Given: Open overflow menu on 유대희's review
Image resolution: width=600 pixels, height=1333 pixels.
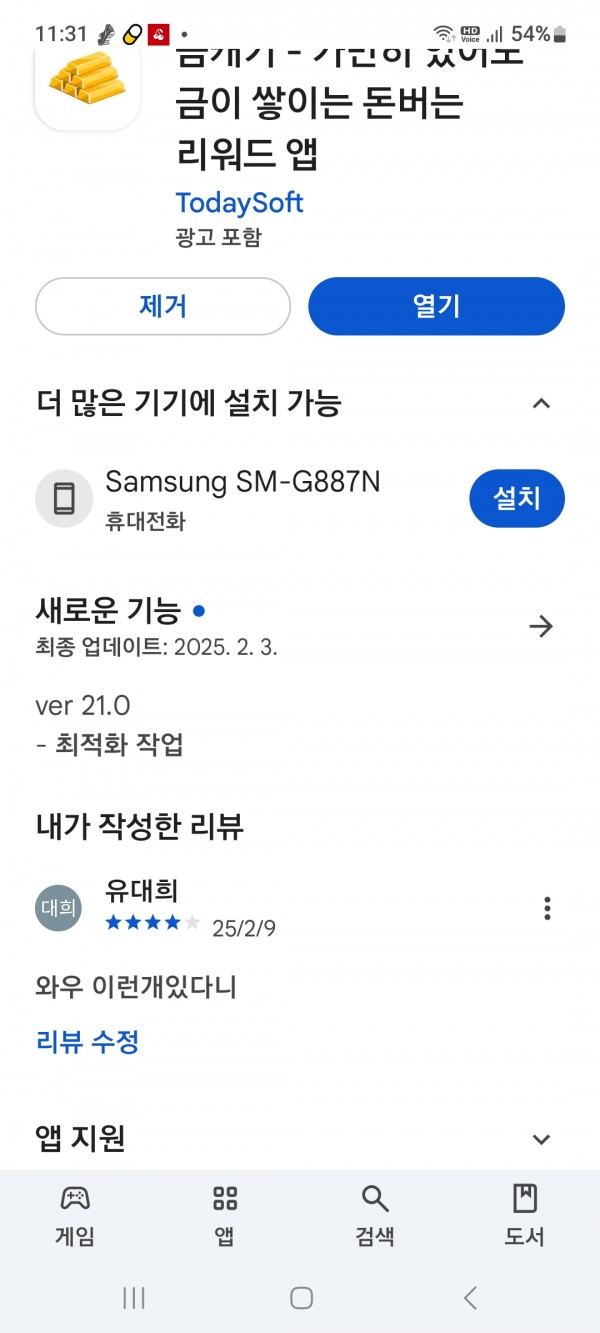Looking at the screenshot, I should tap(547, 908).
